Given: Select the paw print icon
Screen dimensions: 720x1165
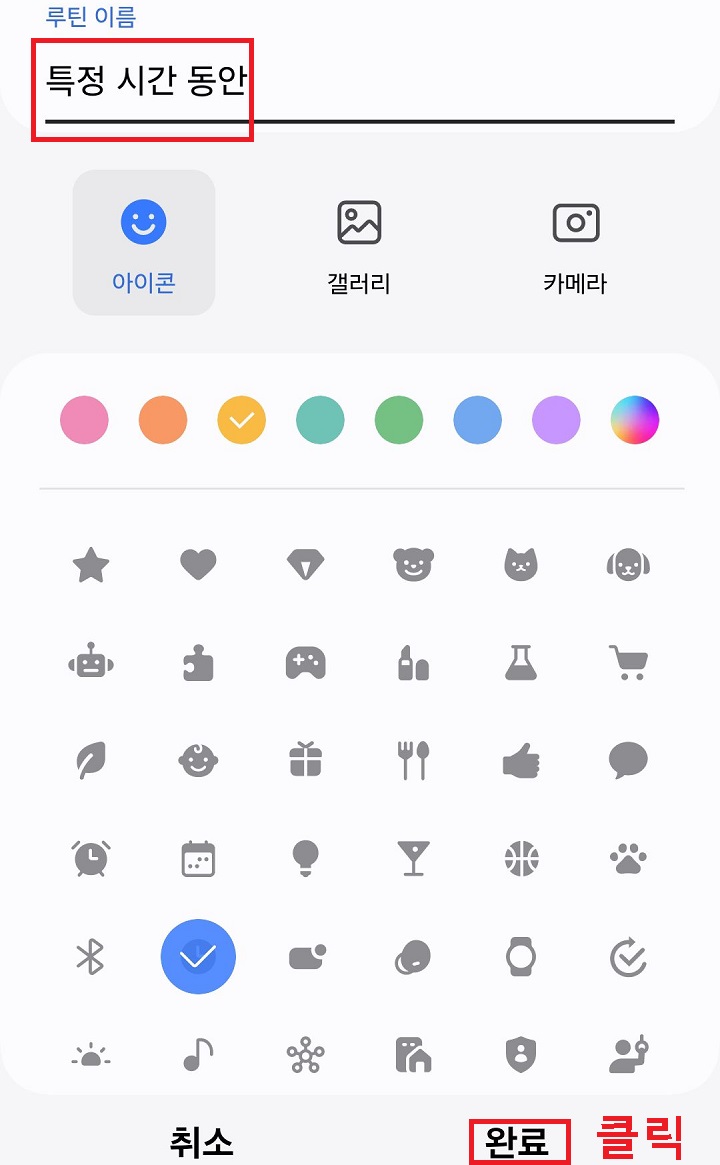Looking at the screenshot, I should click(x=627, y=858).
